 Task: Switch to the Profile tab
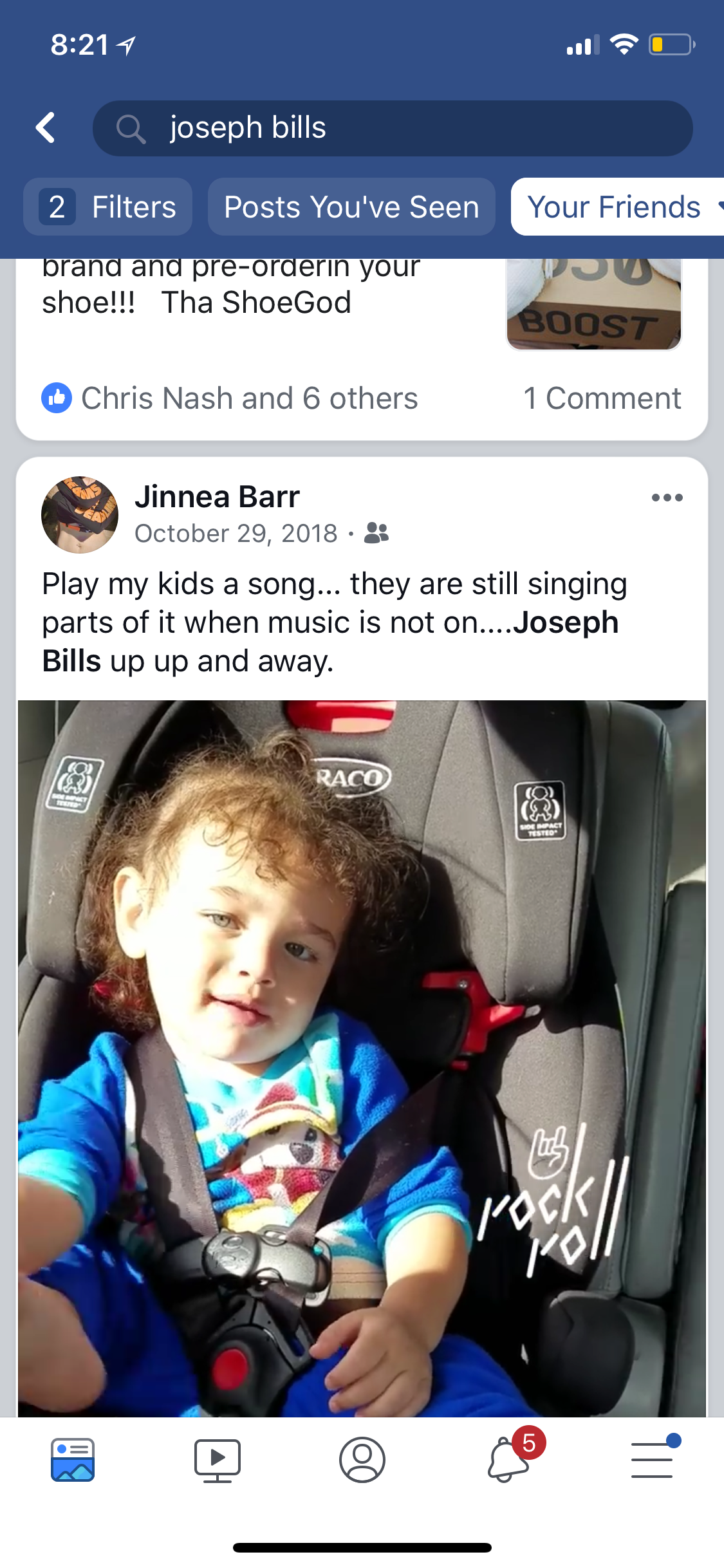pyautogui.click(x=362, y=1460)
